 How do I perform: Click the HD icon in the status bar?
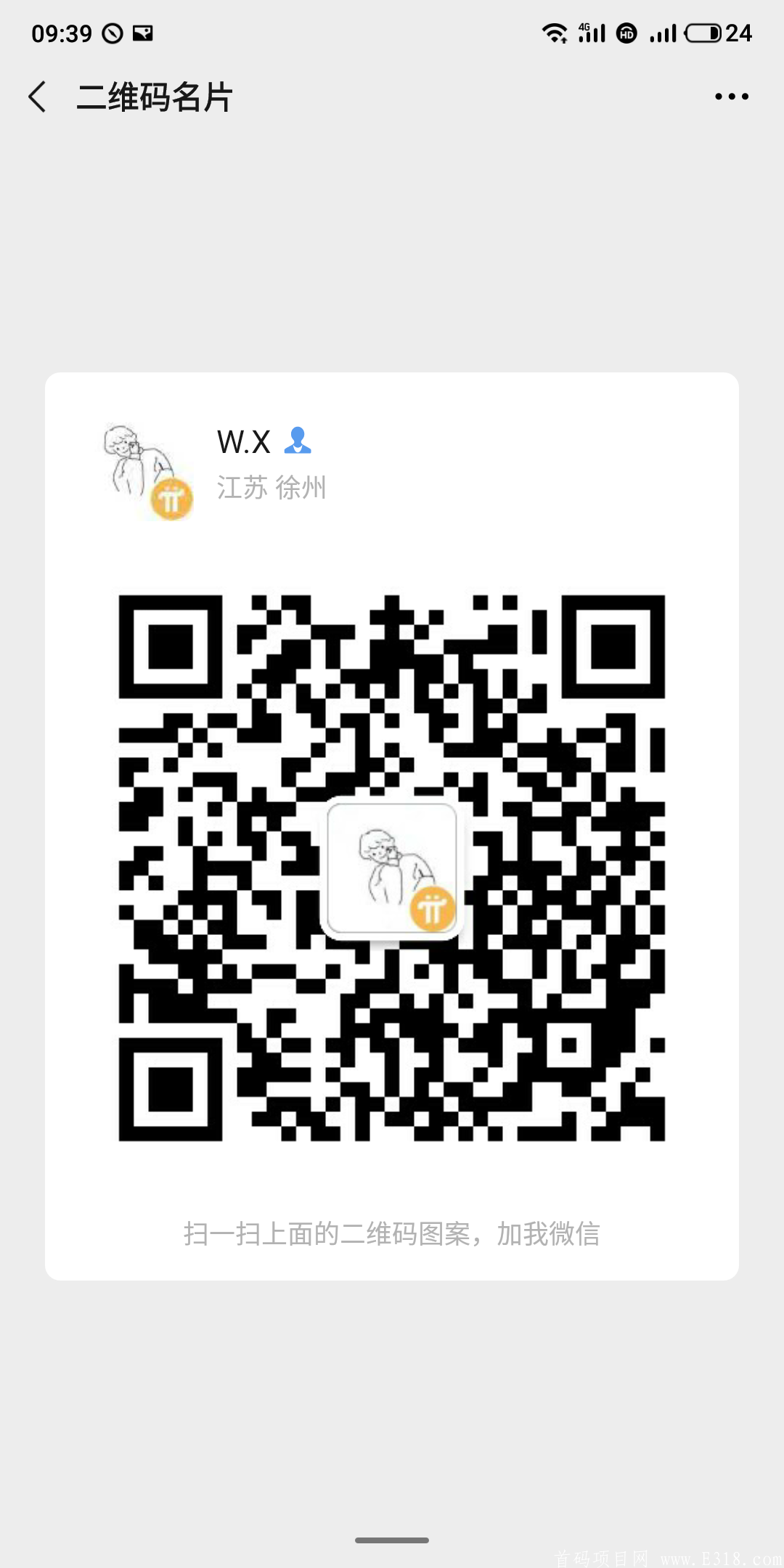coord(627,33)
